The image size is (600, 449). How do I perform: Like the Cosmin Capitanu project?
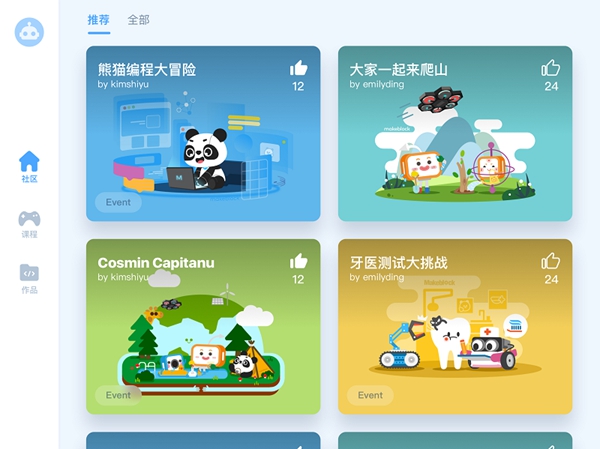(x=298, y=262)
